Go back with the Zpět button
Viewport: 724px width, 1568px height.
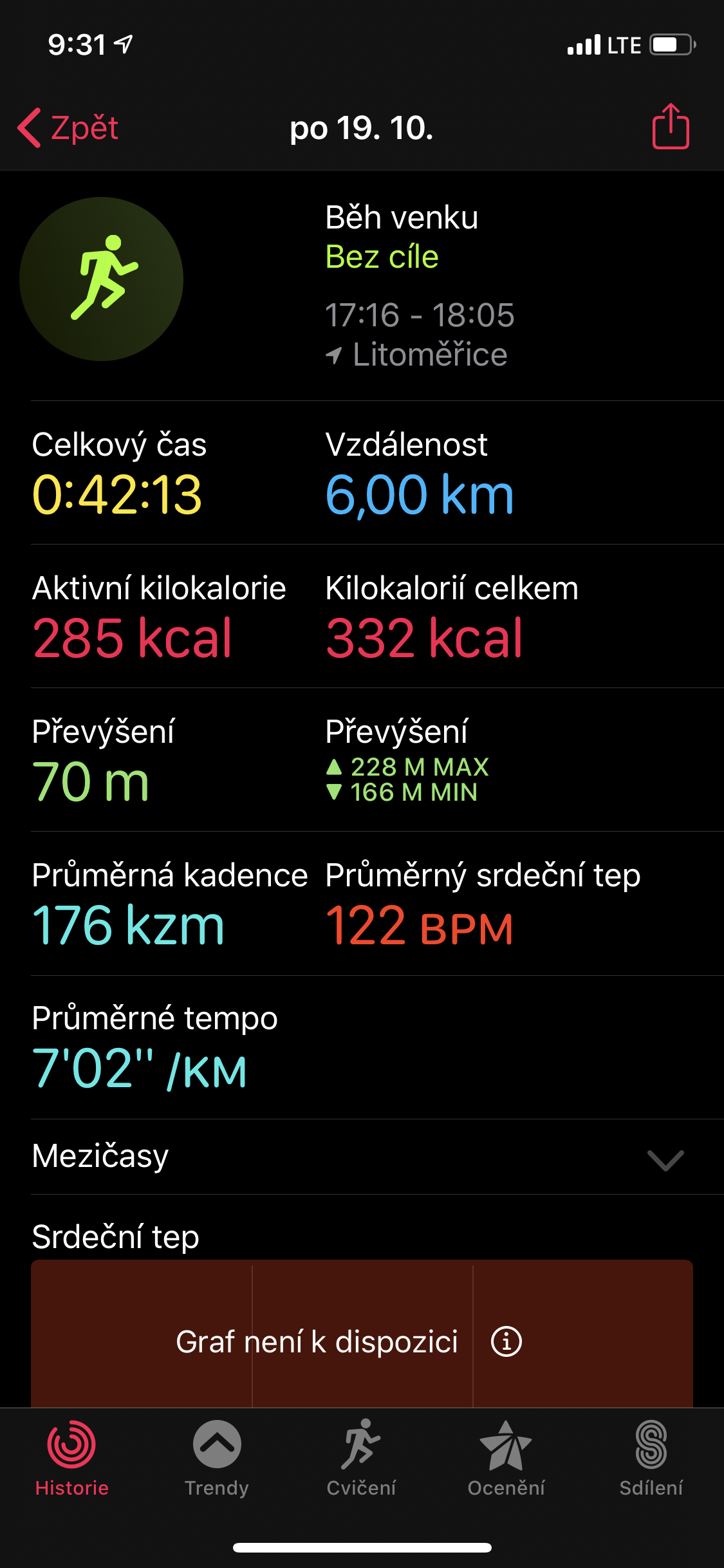(68, 127)
